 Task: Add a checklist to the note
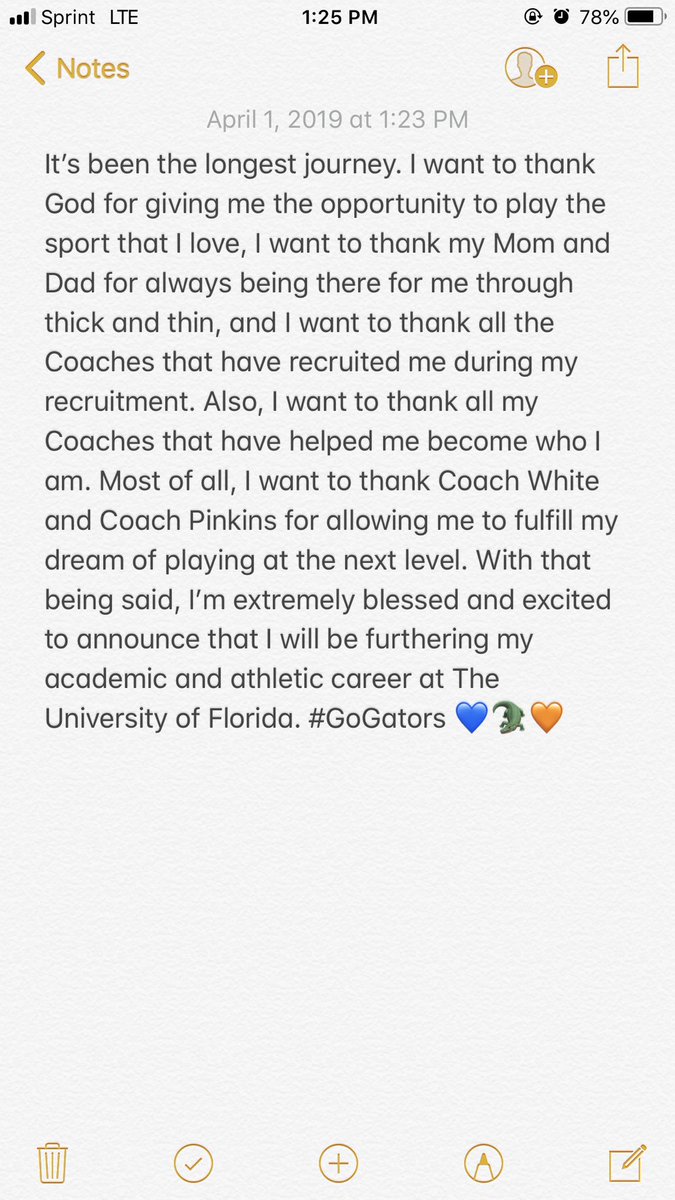click(193, 1163)
